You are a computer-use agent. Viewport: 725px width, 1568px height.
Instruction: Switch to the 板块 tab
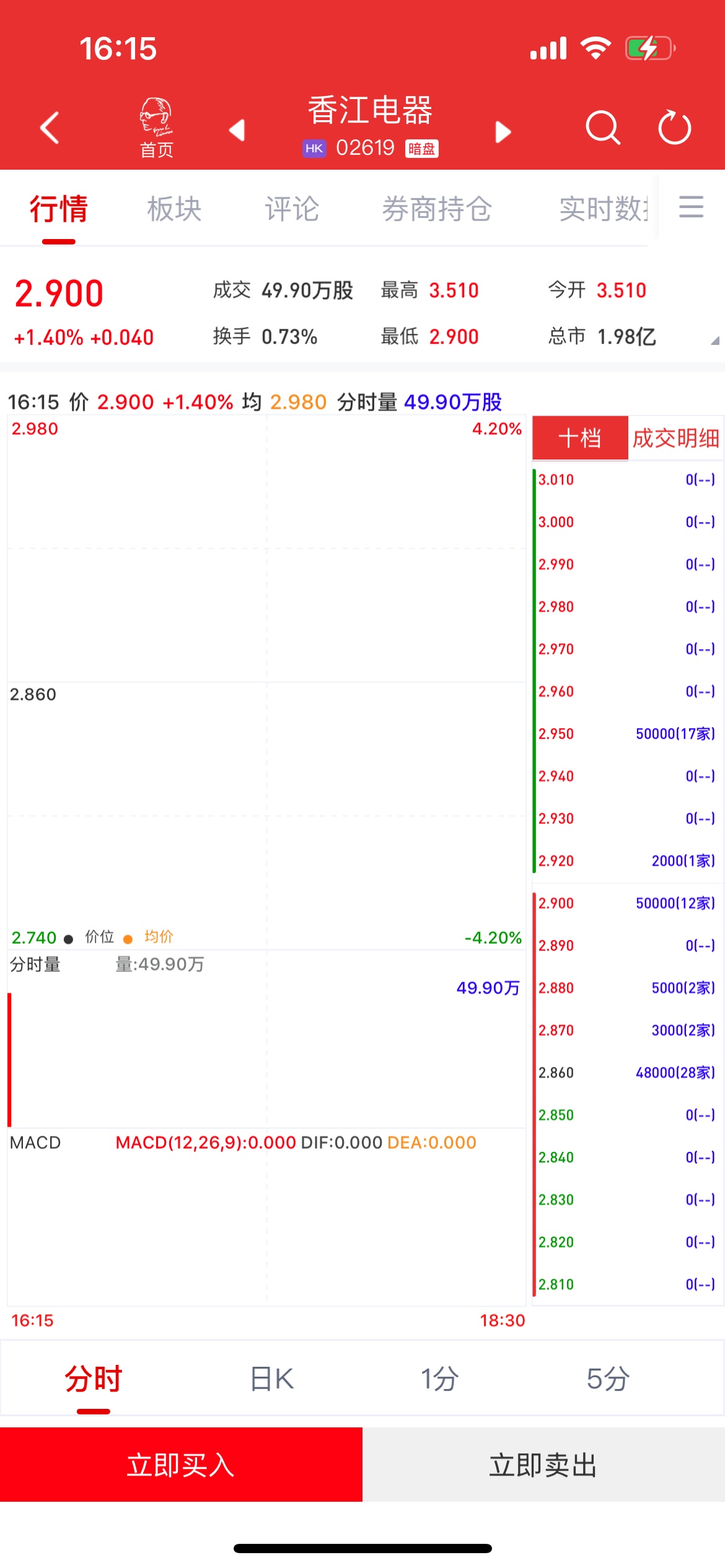pyautogui.click(x=174, y=209)
